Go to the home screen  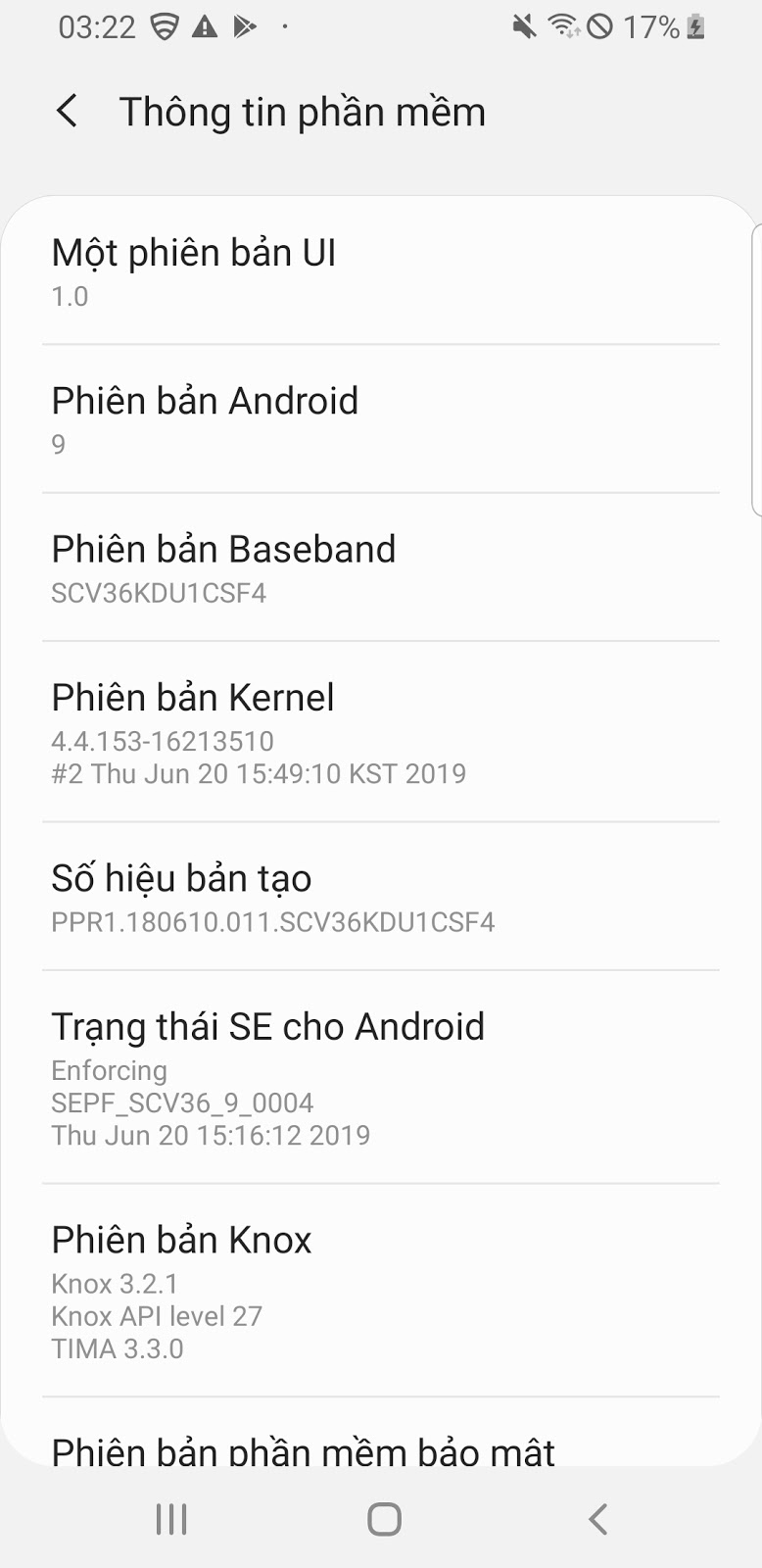pos(384,1519)
